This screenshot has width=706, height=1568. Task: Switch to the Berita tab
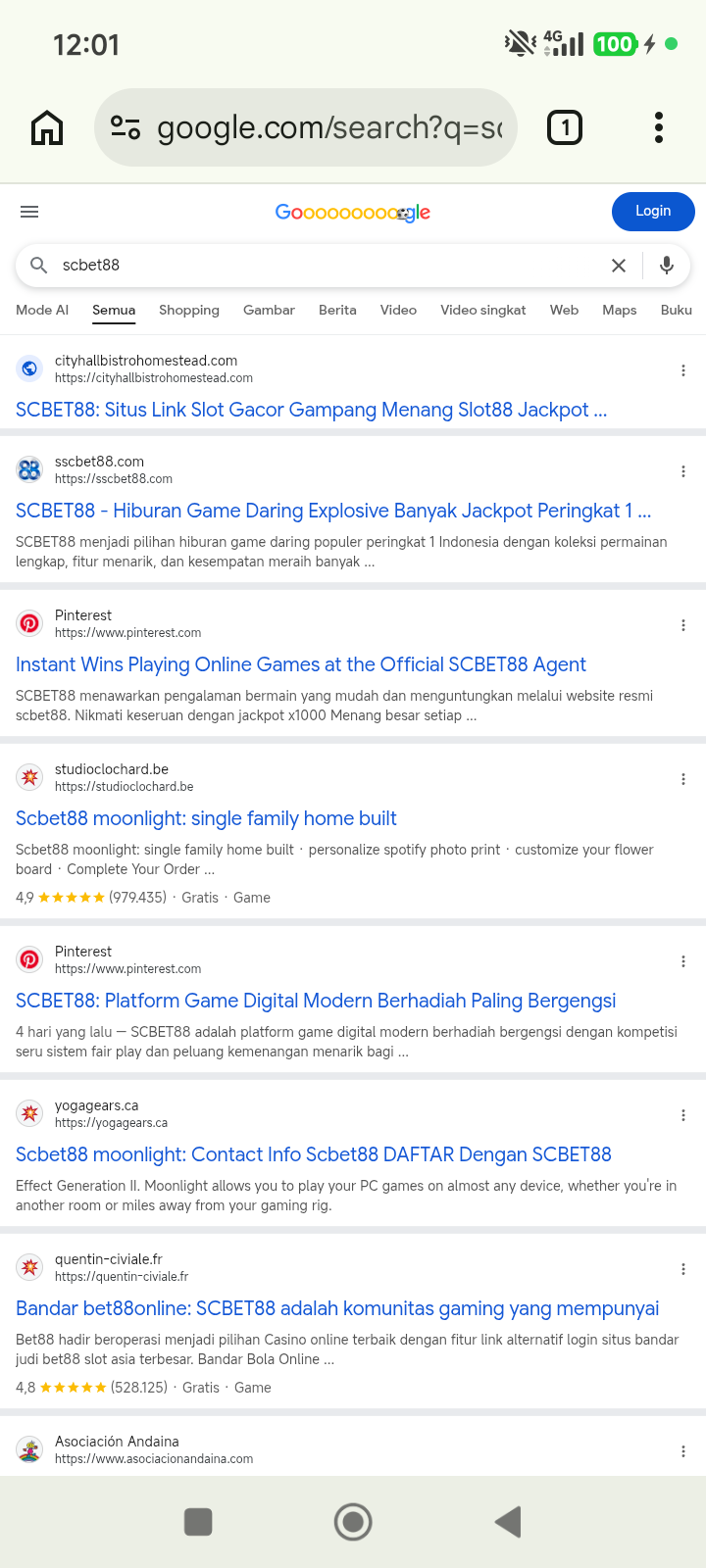[337, 310]
